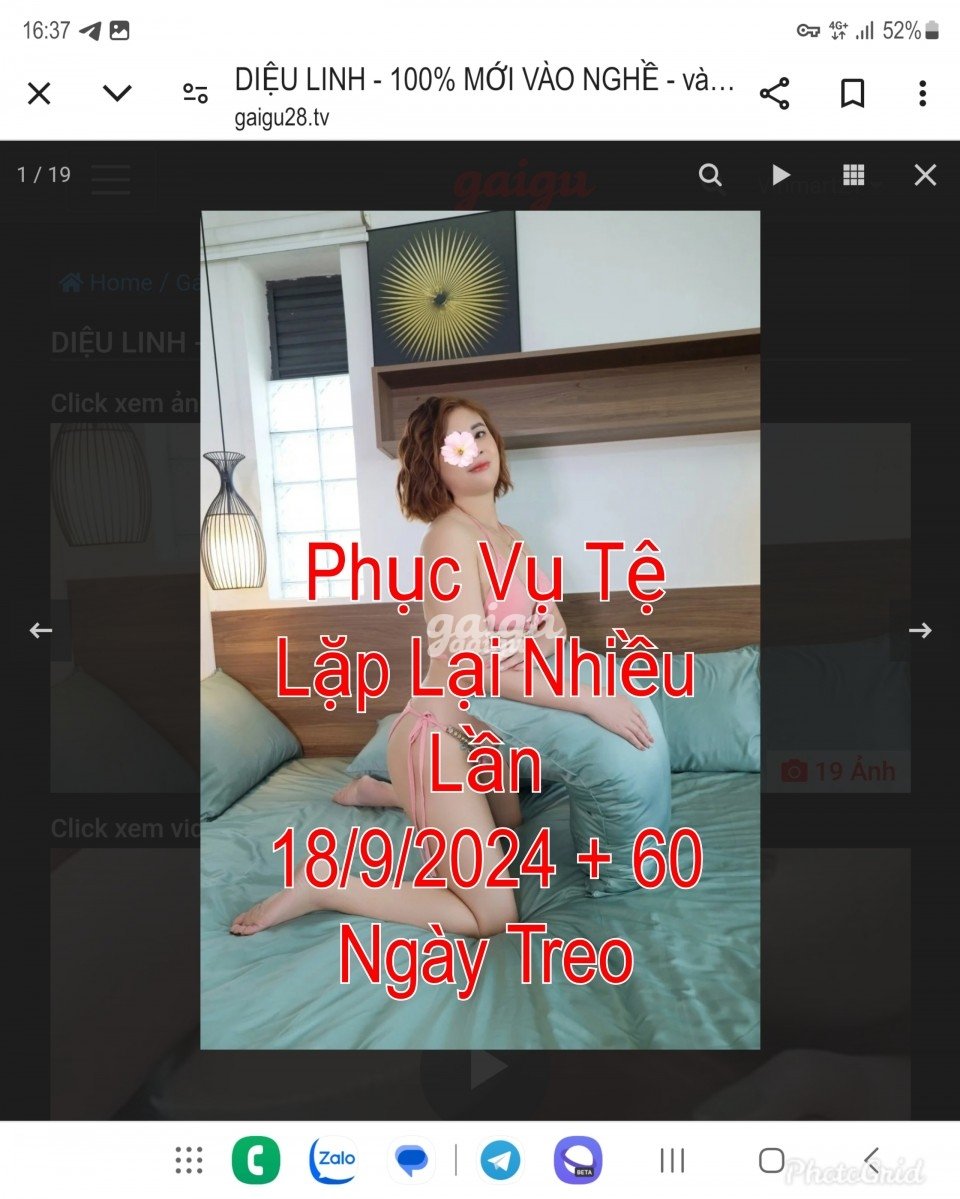Open site settings icon beside the URL

pos(195,94)
